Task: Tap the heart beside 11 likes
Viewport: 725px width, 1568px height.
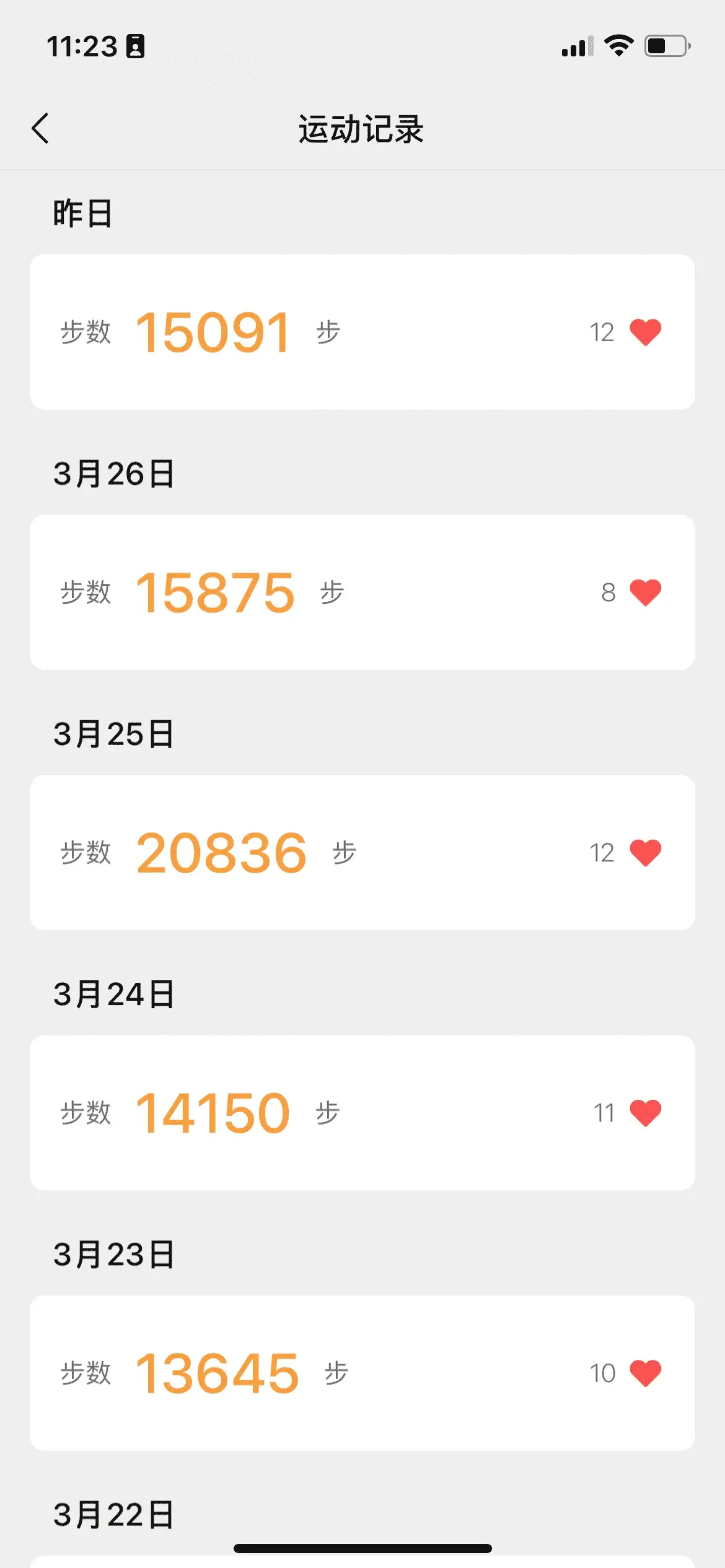Action: tap(646, 1113)
